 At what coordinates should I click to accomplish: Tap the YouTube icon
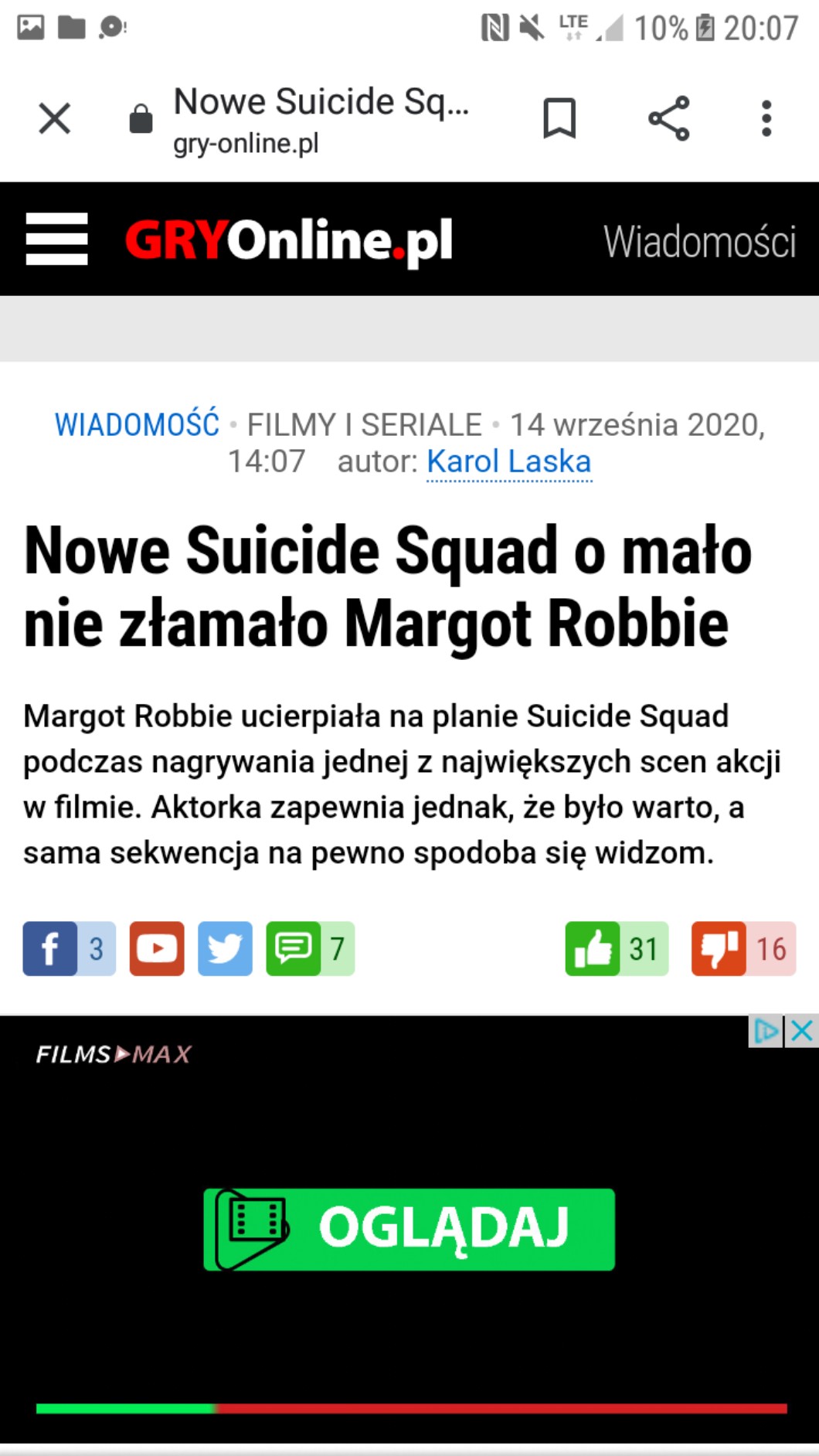pos(157,948)
